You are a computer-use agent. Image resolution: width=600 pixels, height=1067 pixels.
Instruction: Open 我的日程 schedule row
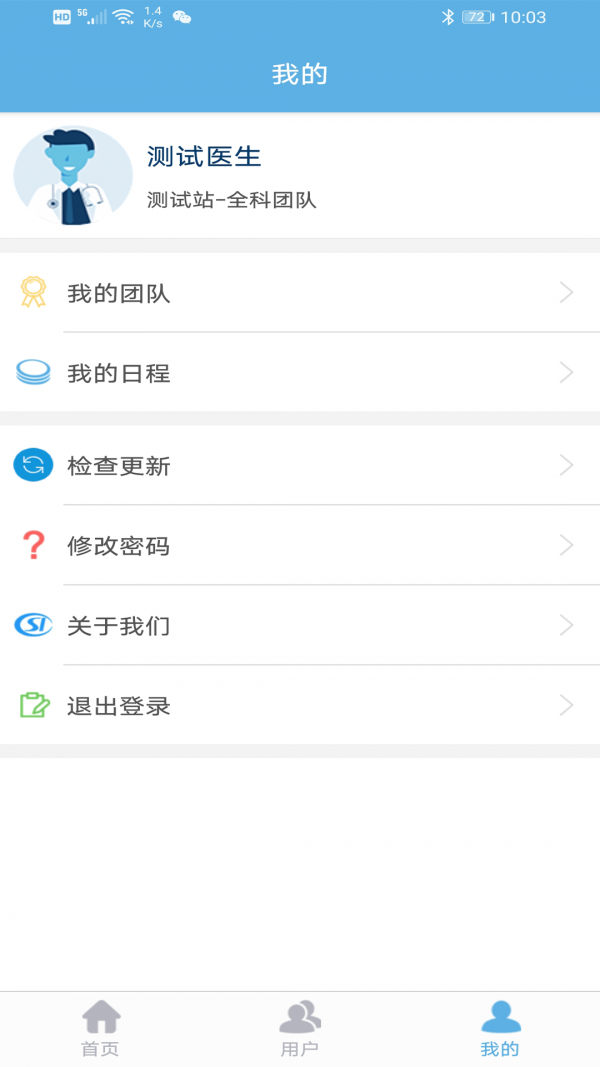pos(300,373)
